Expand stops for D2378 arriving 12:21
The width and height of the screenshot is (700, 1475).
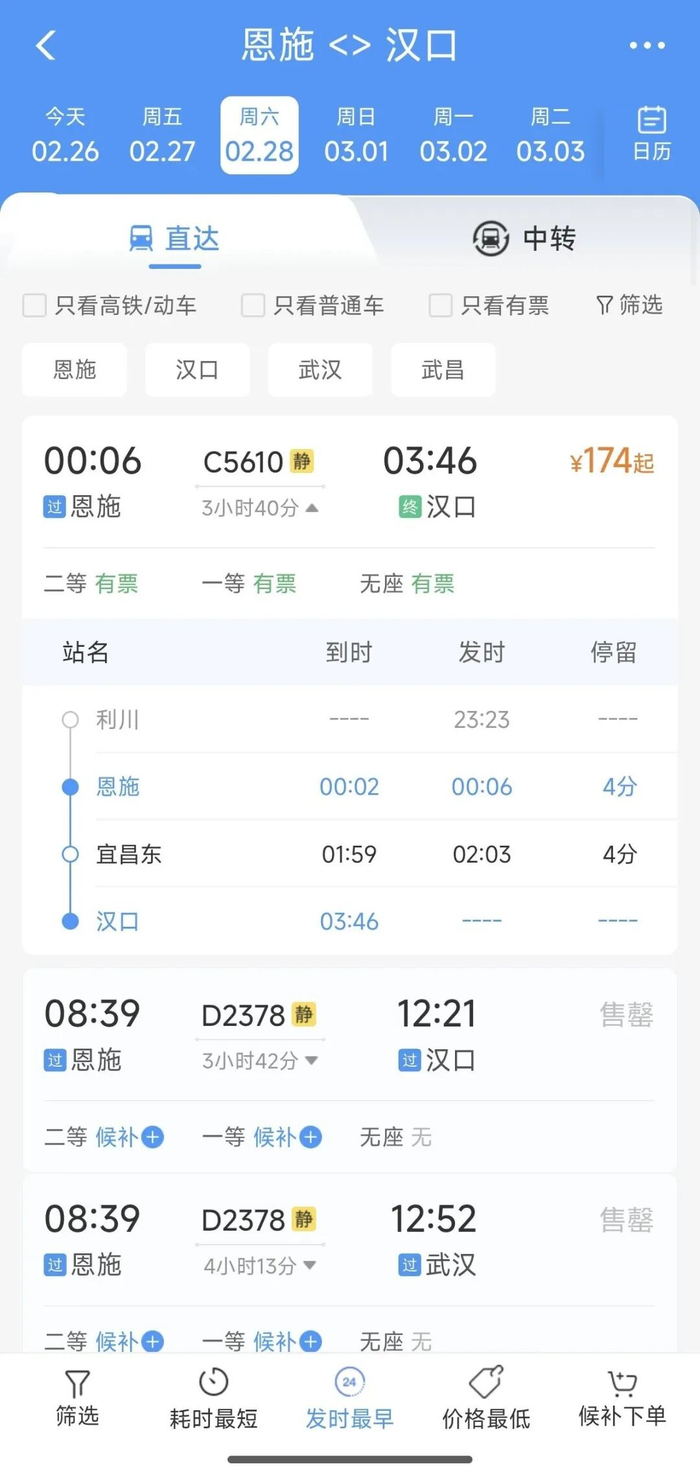pos(310,1061)
